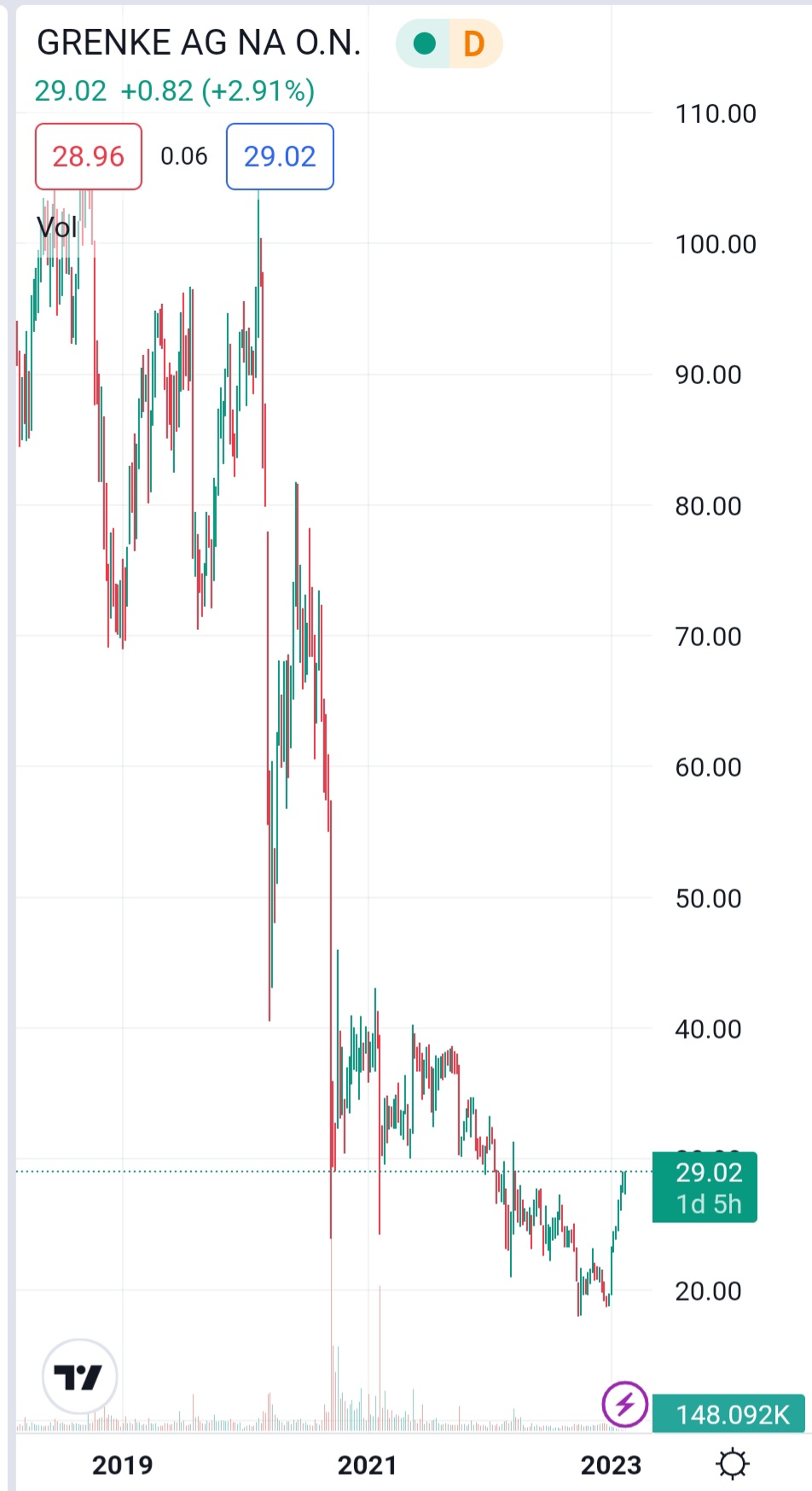Screen dimensions: 812x1491
Task: Tap the buy price button 29.02
Action: (x=280, y=156)
